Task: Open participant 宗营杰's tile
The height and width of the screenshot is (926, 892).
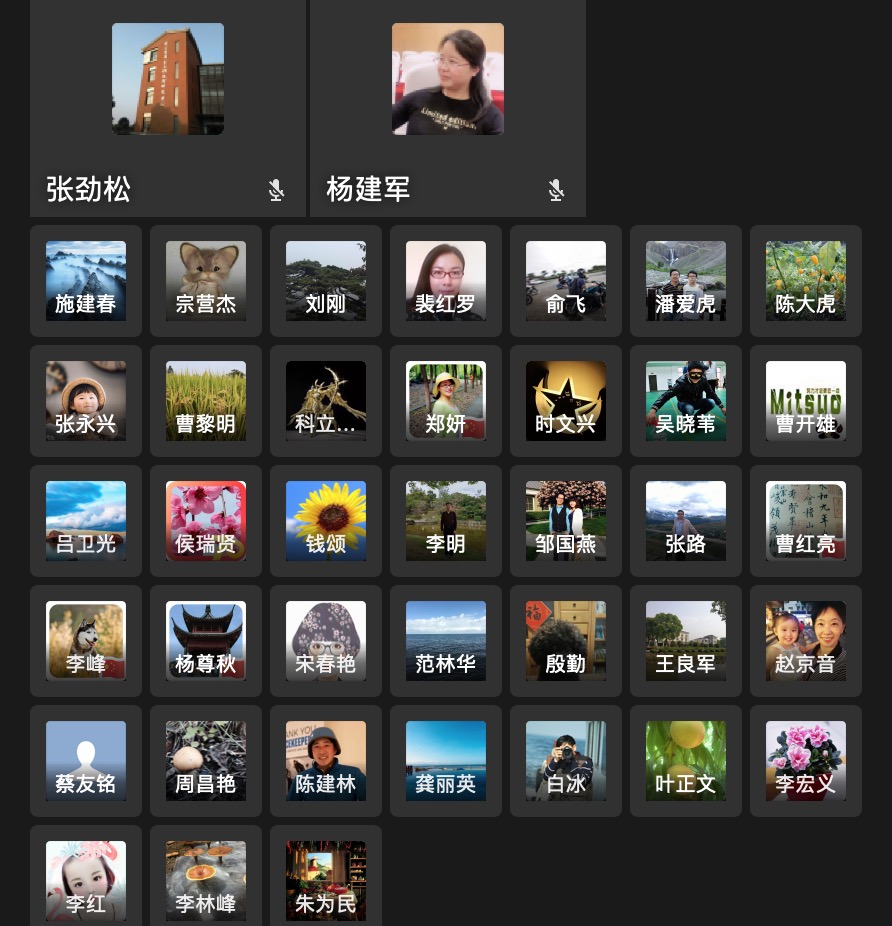Action: point(206,281)
